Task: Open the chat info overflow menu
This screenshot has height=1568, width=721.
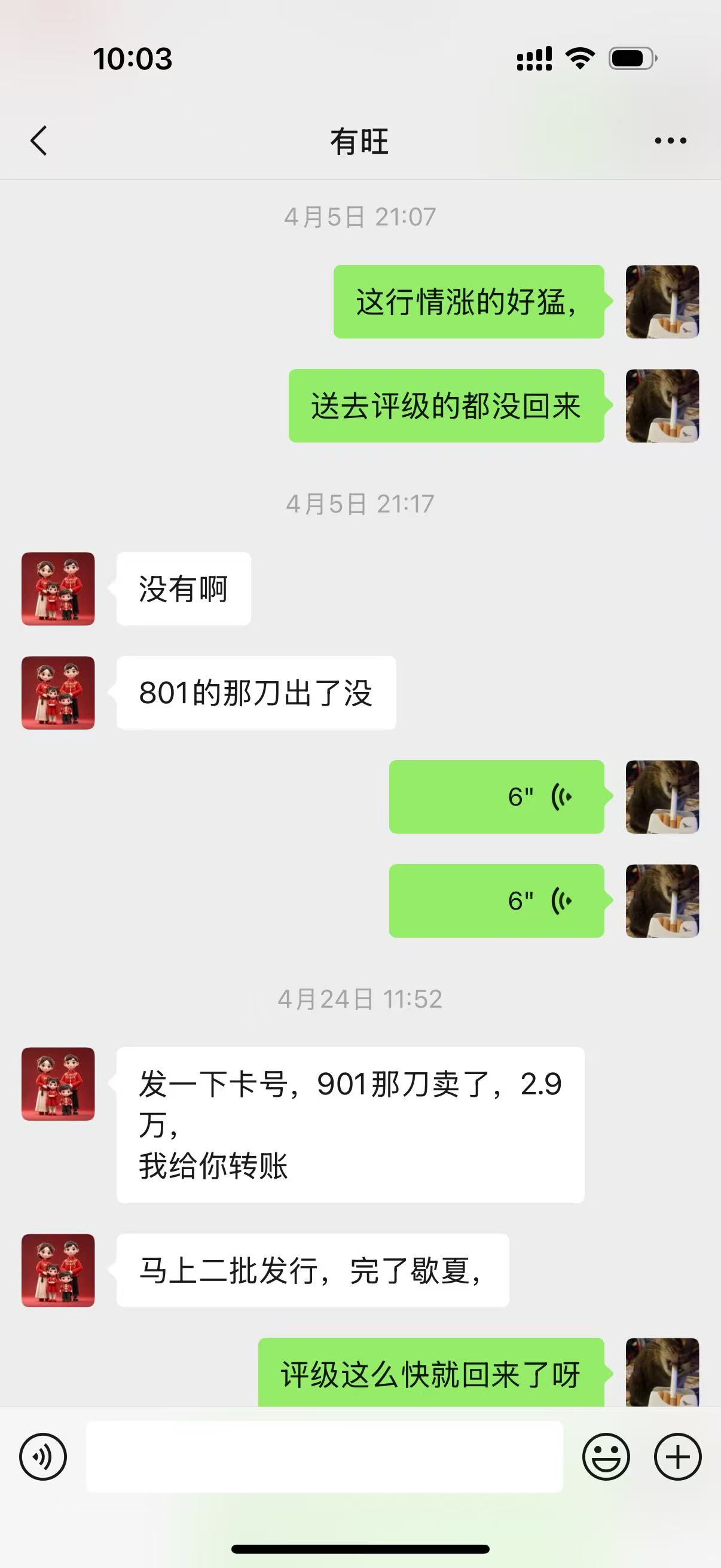Action: click(x=670, y=141)
